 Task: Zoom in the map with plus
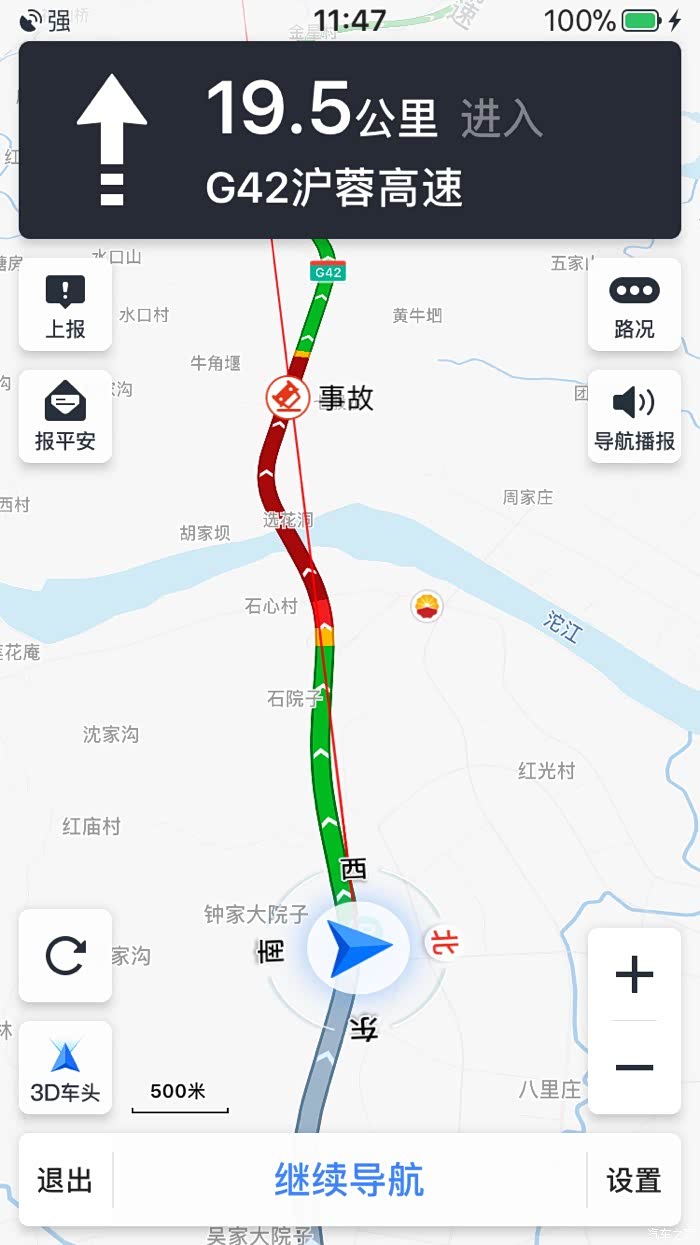[x=634, y=974]
